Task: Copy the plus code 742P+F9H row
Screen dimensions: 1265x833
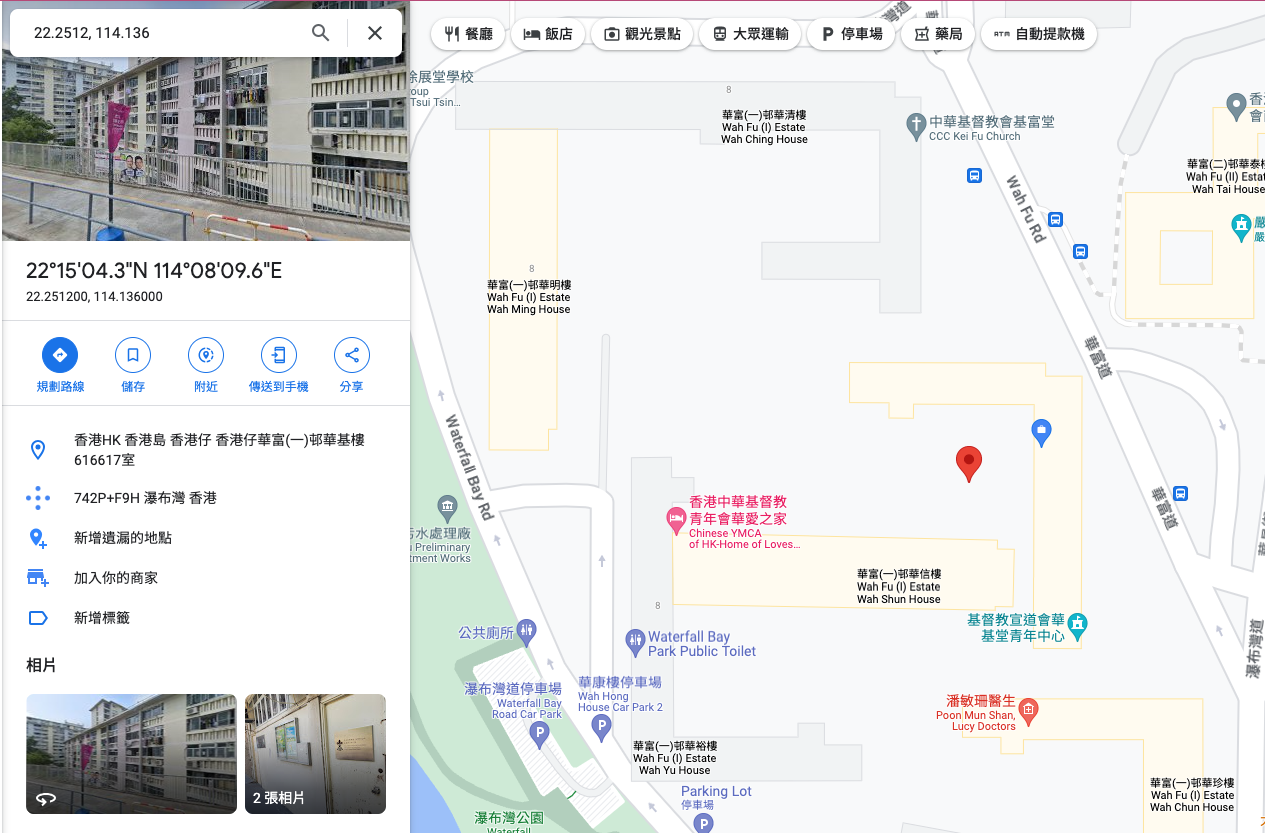Action: click(x=145, y=498)
